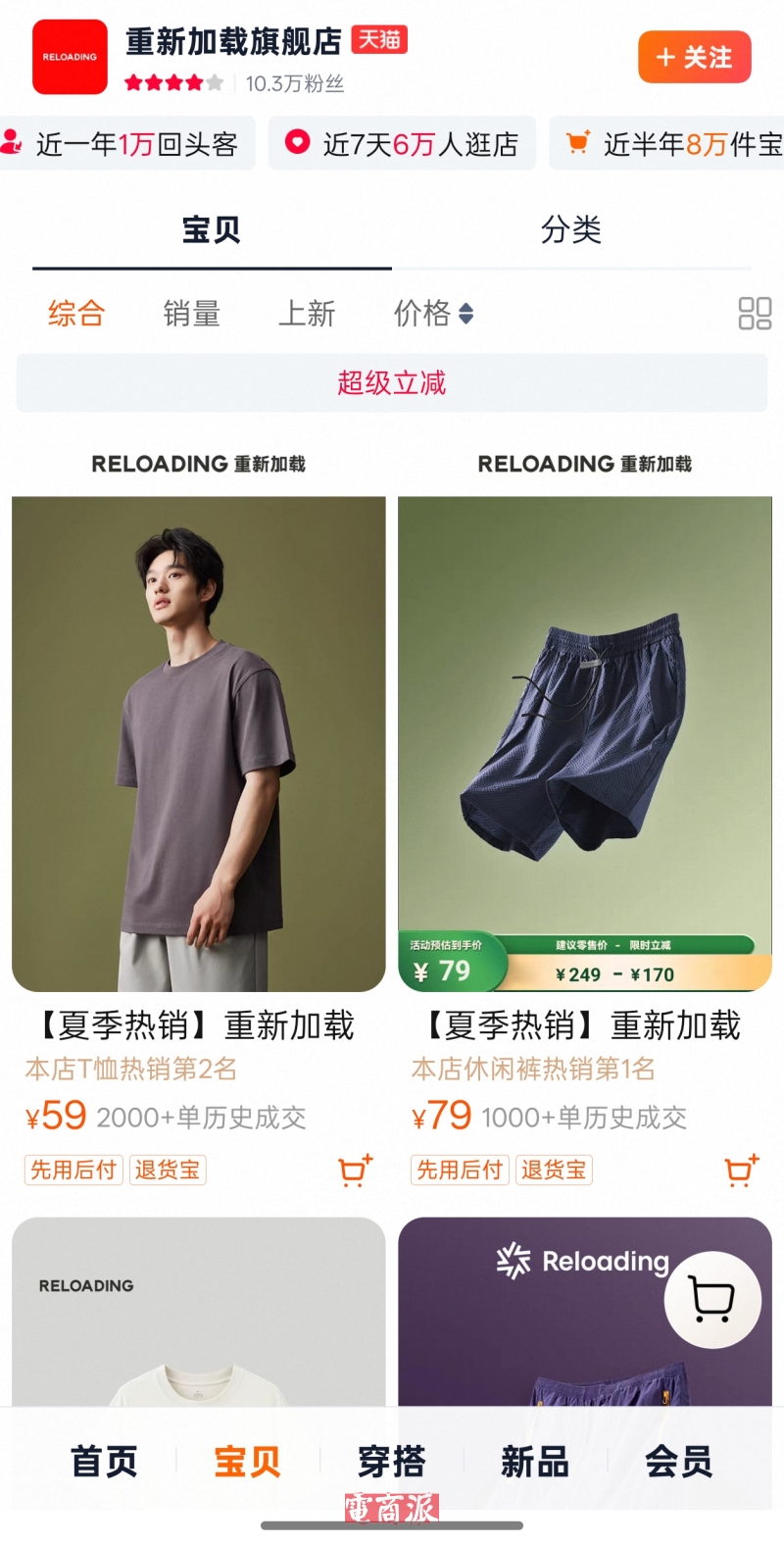Go to the 首页 bottom tab
The height and width of the screenshot is (1545, 784).
pos(104,1461)
